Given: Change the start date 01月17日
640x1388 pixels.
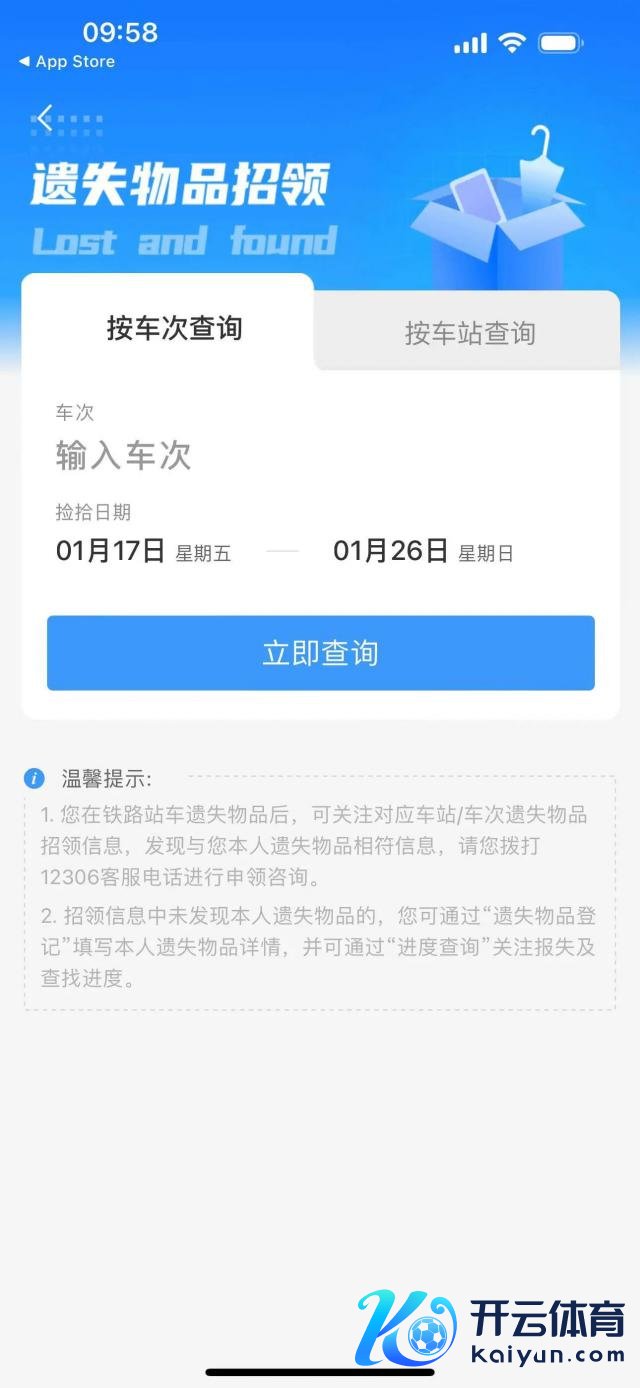Looking at the screenshot, I should tap(143, 551).
